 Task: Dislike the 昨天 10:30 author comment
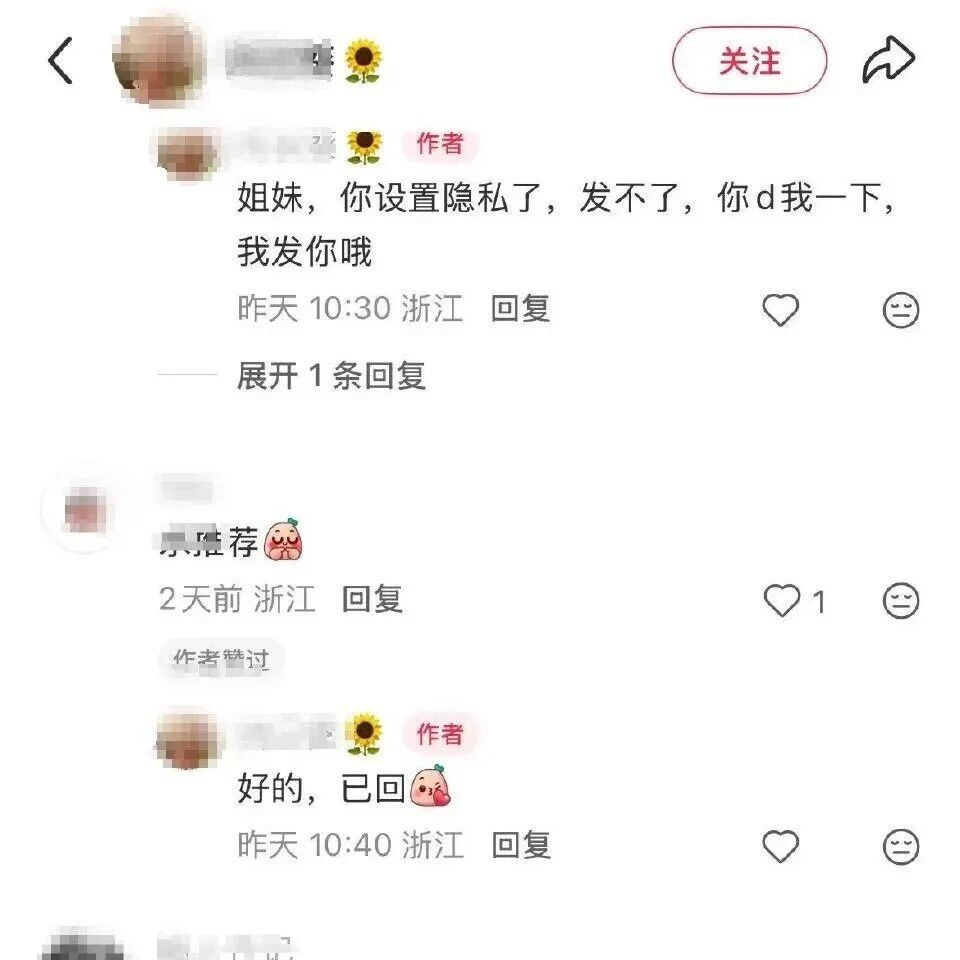click(901, 310)
